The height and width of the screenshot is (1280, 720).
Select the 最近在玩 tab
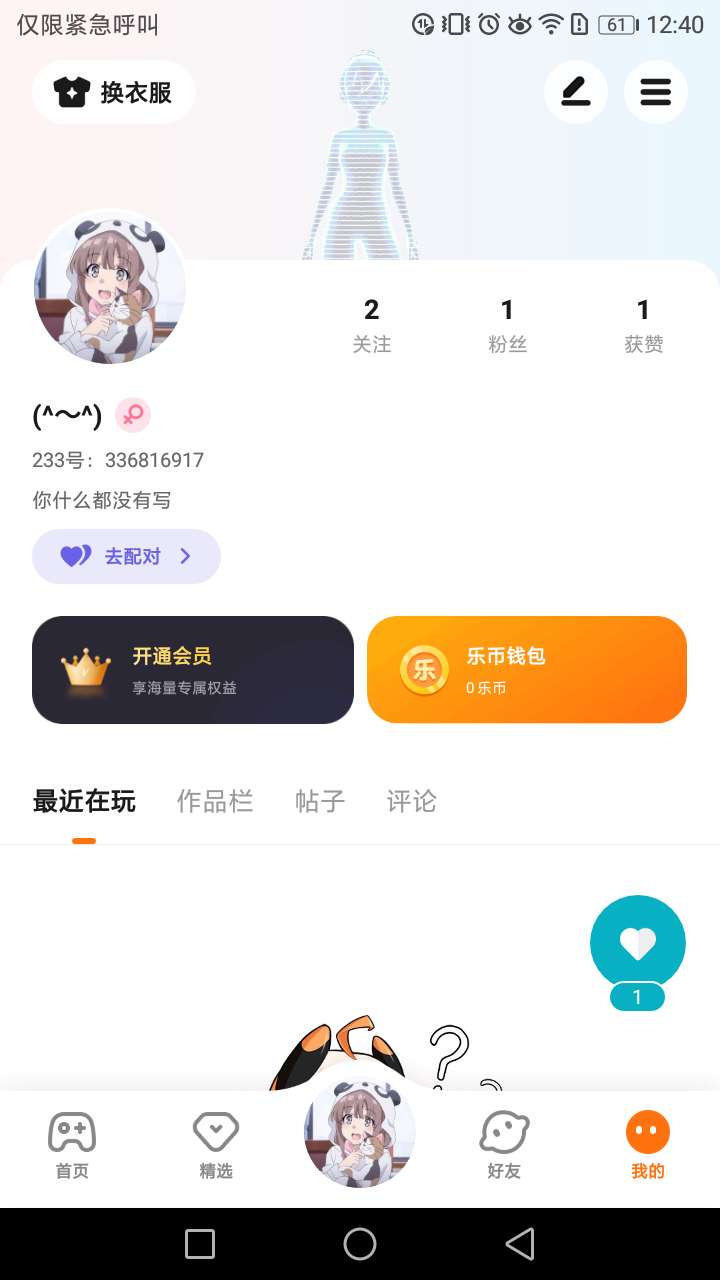(84, 802)
